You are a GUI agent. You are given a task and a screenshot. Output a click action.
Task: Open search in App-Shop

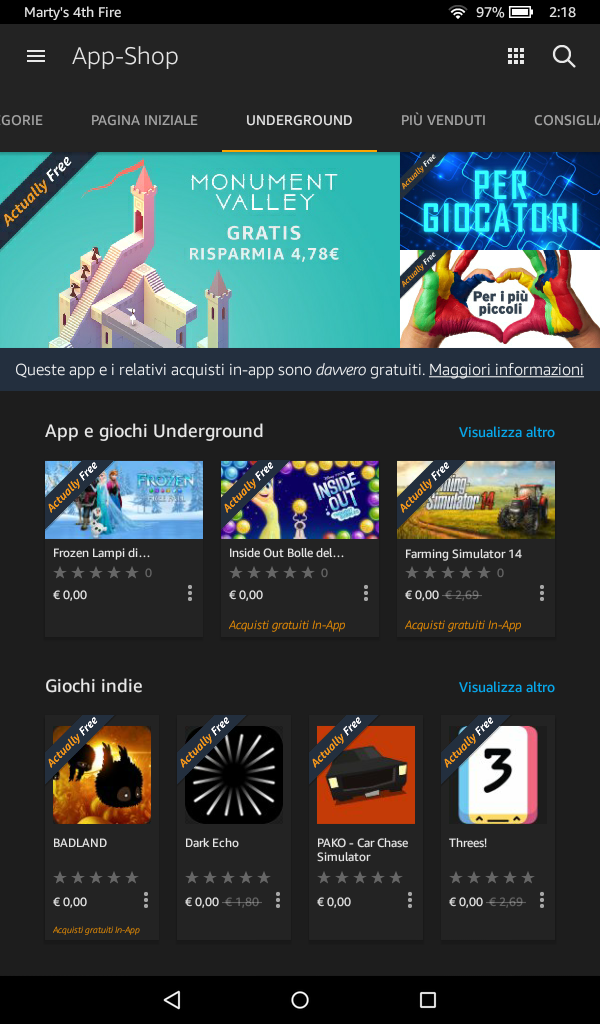(564, 56)
